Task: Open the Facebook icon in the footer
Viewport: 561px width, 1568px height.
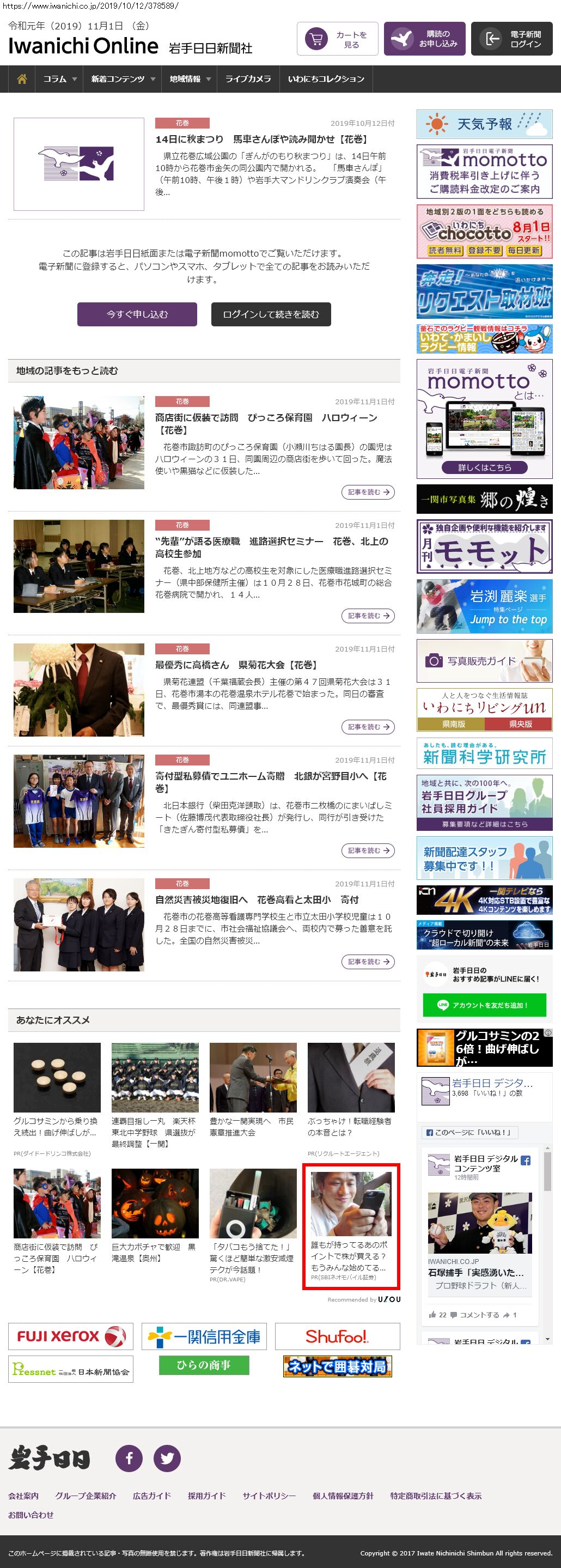Action: (129, 1458)
